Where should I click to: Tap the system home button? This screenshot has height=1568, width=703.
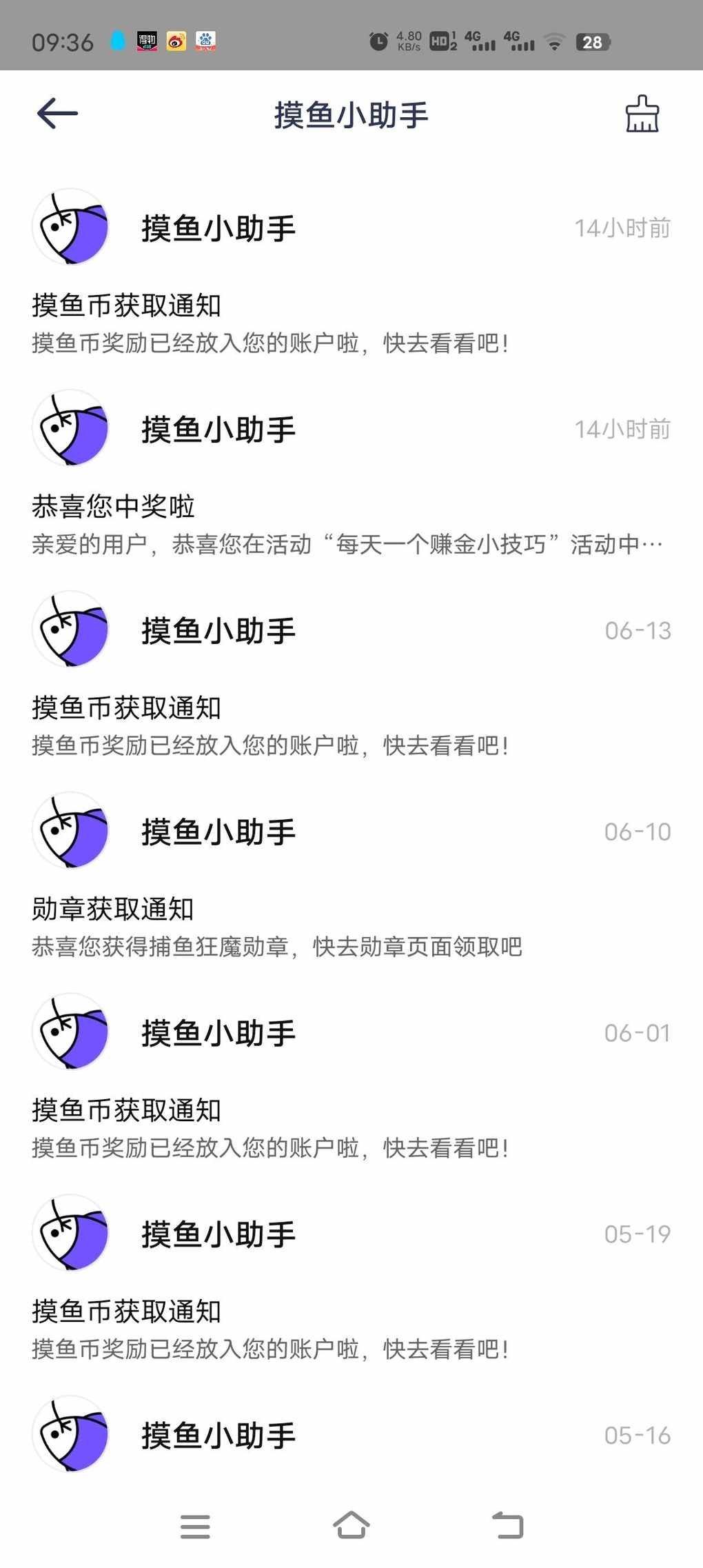pos(351,1525)
